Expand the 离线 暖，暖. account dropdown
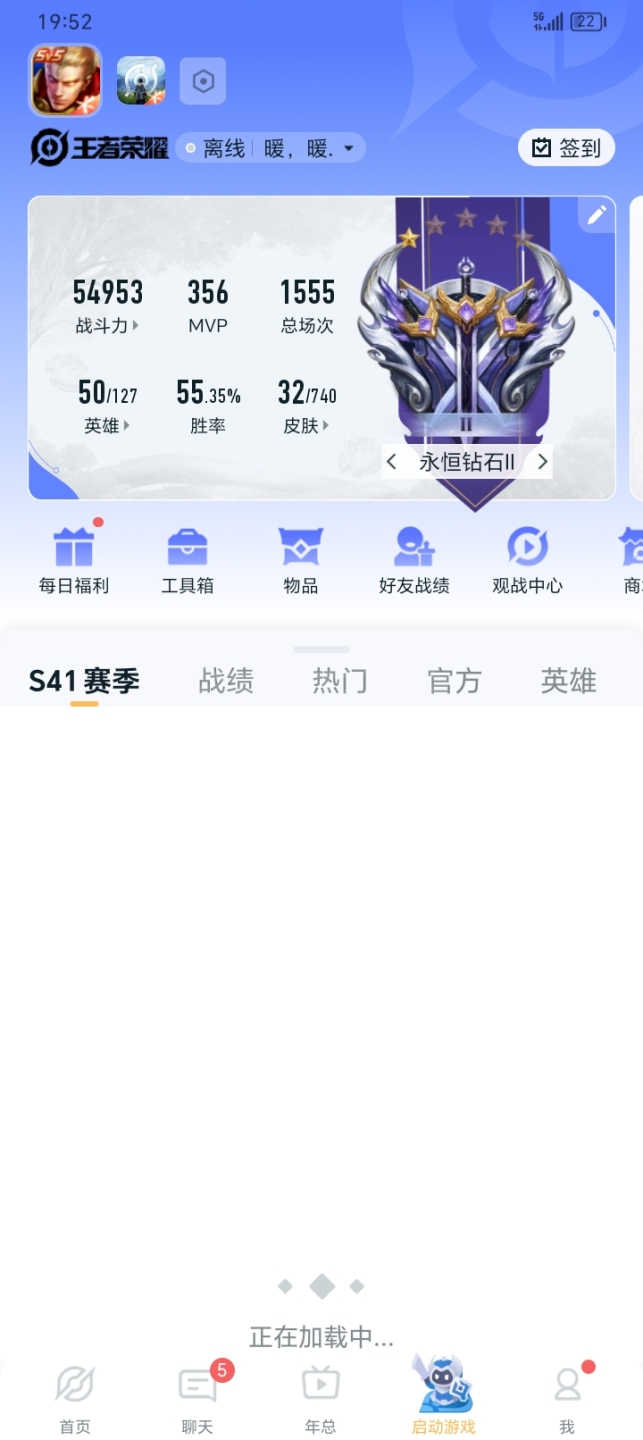The height and width of the screenshot is (1440, 643). [x=271, y=149]
